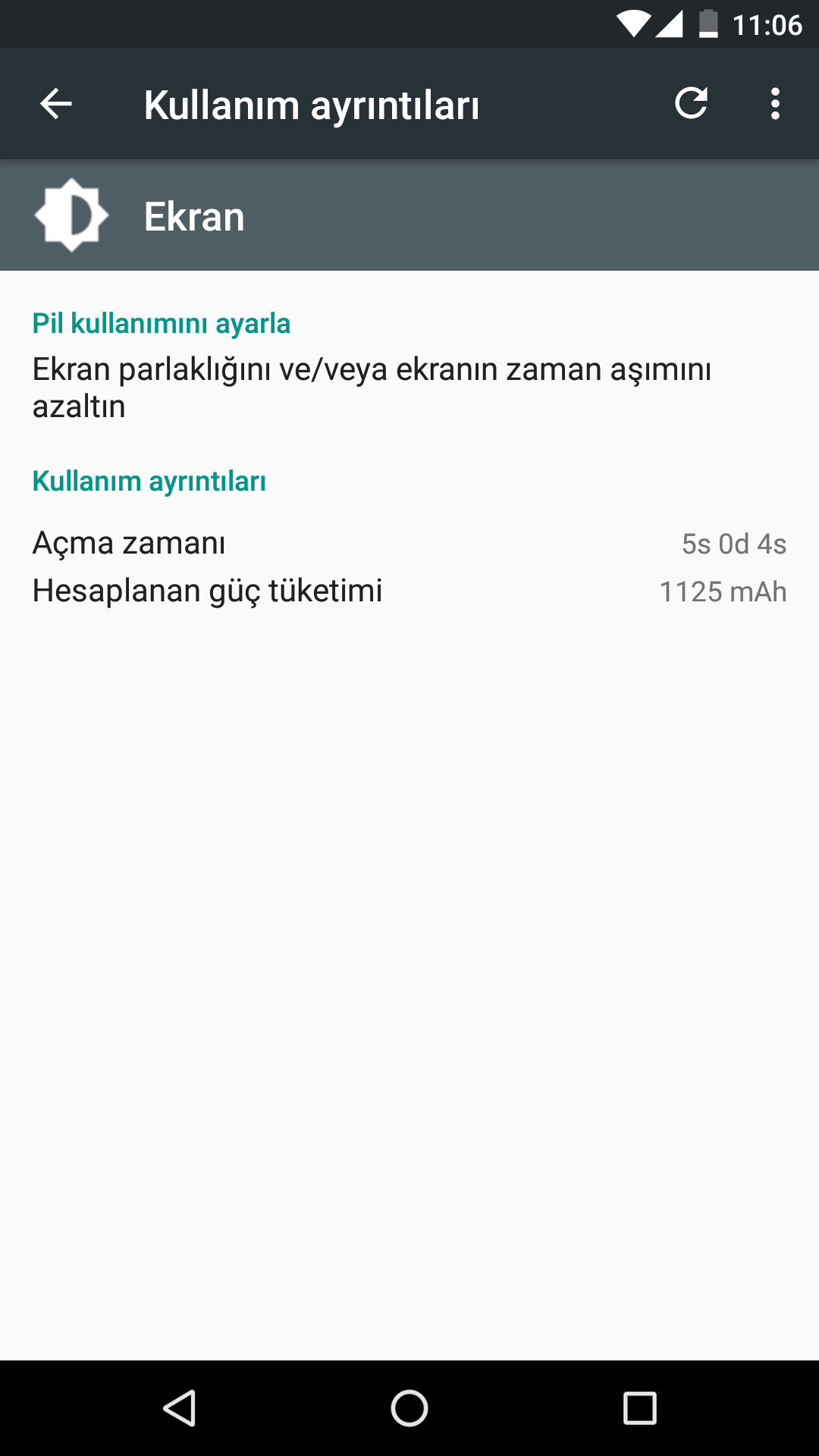This screenshot has width=819, height=1456.
Task: Open recent apps from the navigation bar
Action: point(639,1409)
